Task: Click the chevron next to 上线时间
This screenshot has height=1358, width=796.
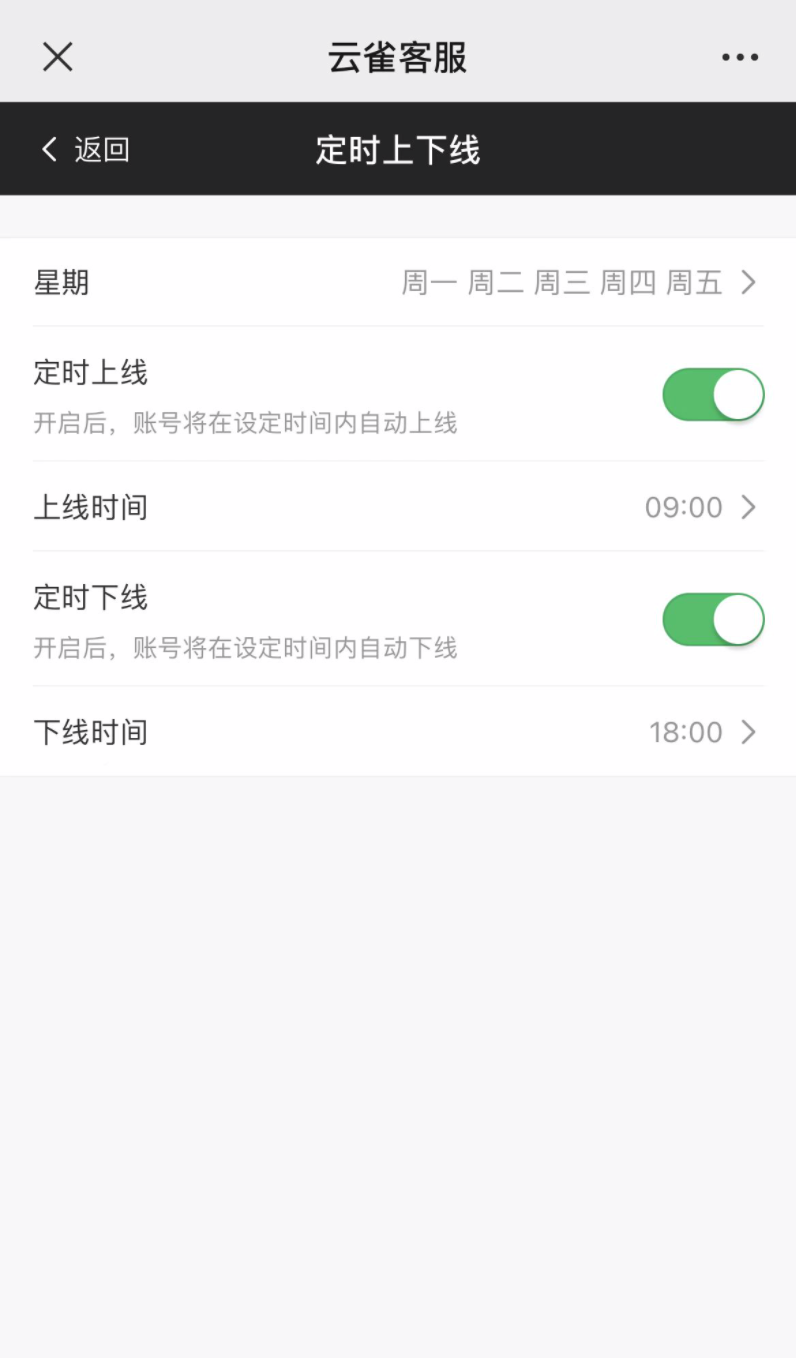Action: click(x=748, y=507)
